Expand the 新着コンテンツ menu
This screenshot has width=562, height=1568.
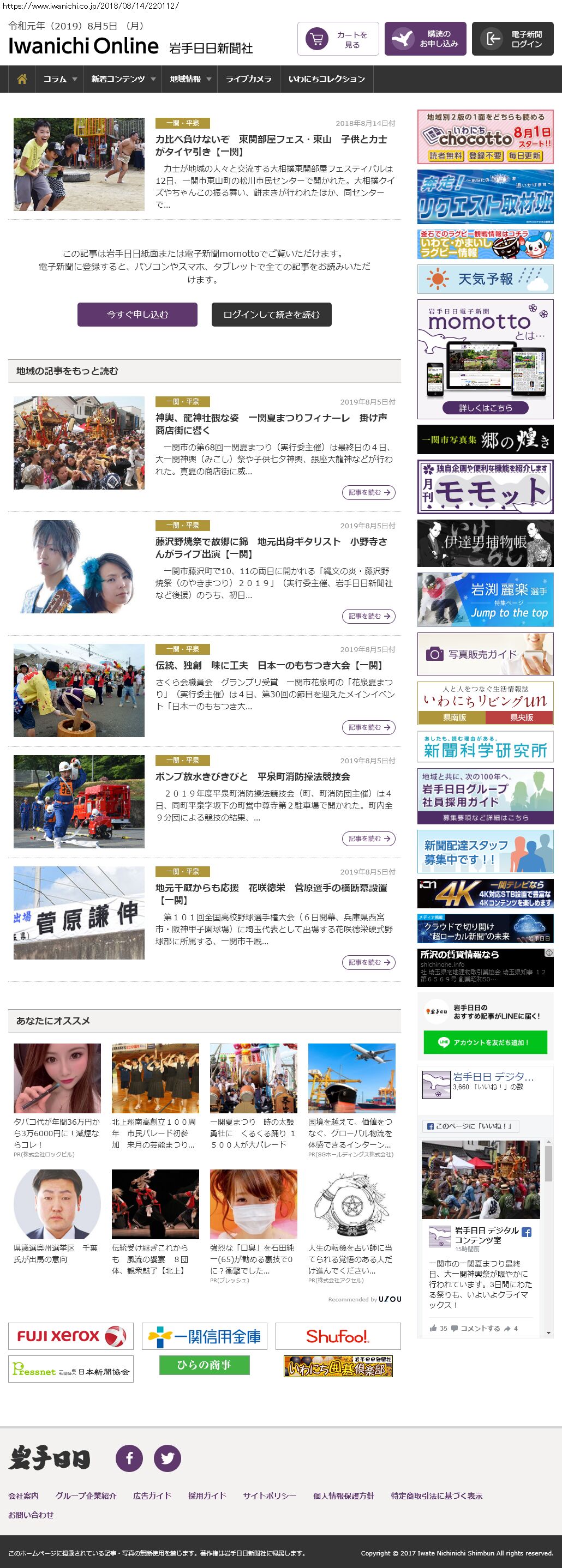pos(123,79)
